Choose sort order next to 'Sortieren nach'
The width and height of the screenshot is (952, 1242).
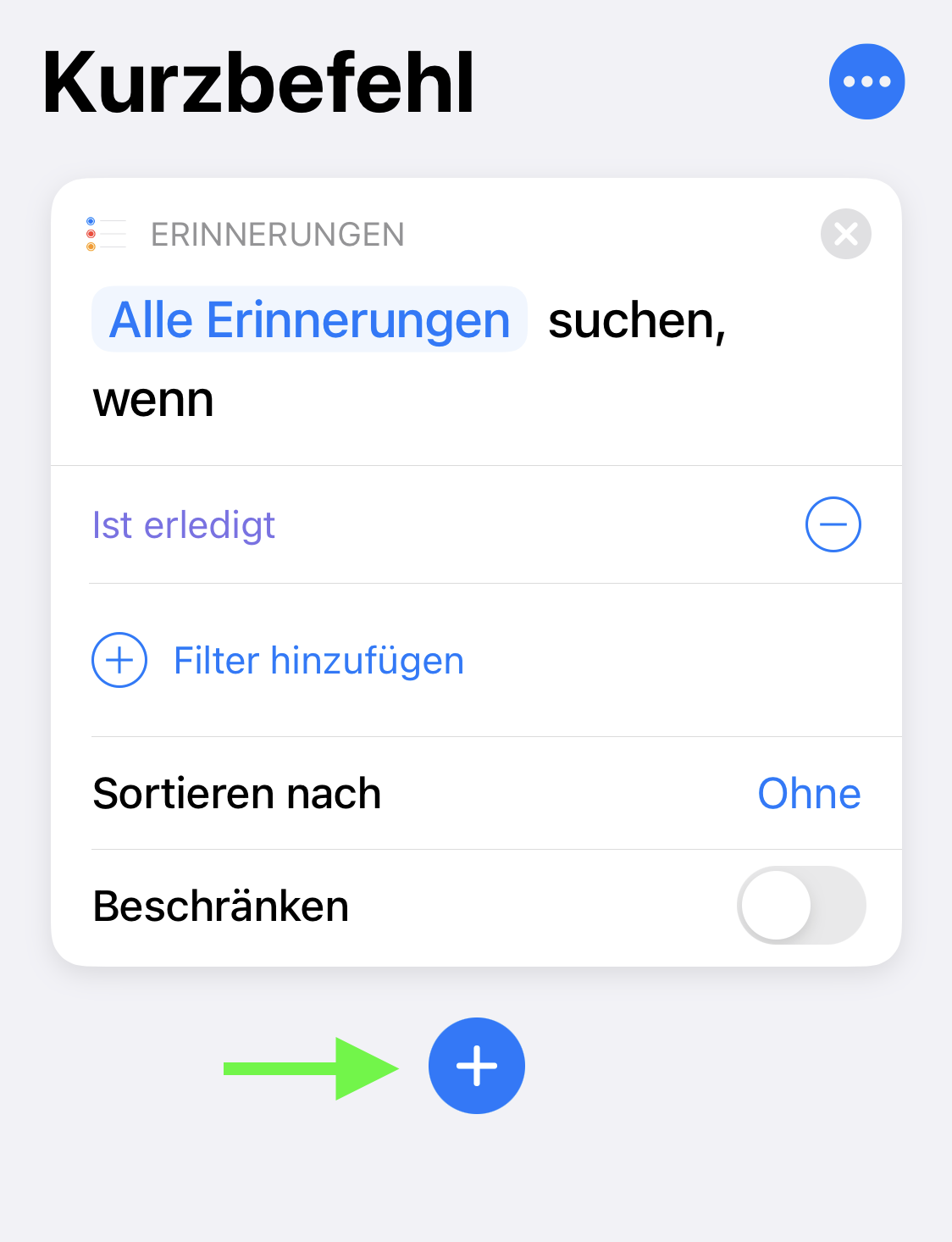tap(809, 794)
